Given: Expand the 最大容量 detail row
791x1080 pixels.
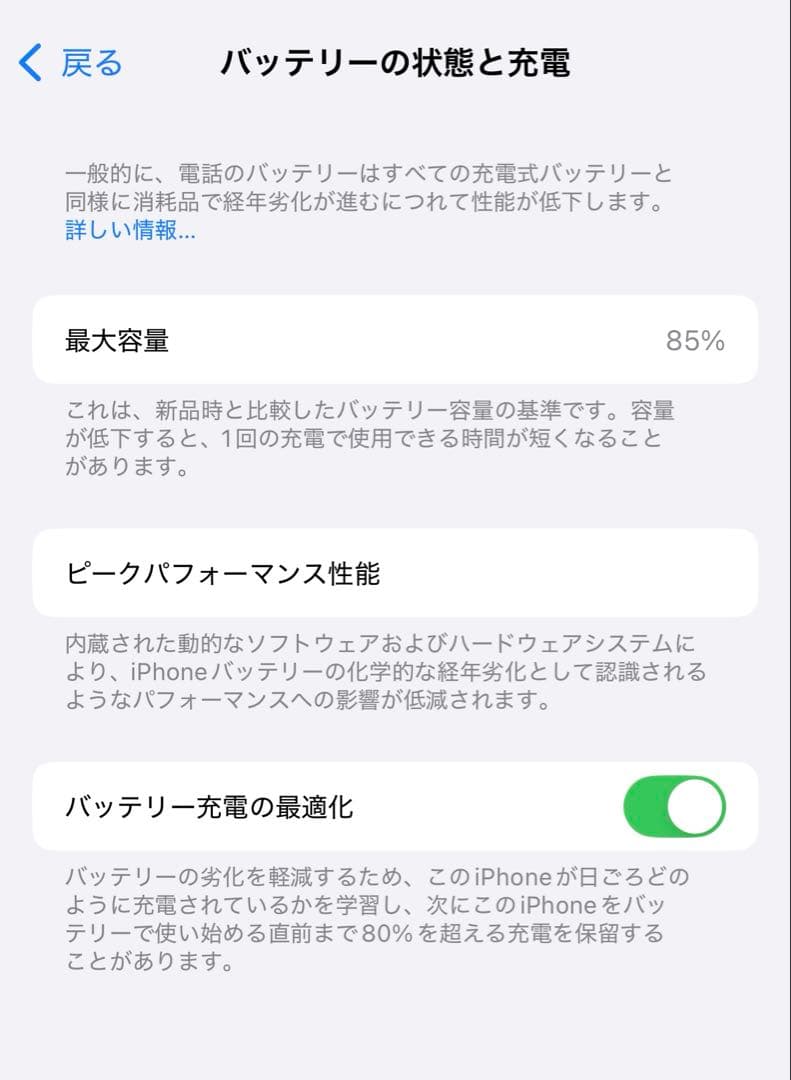Looking at the screenshot, I should (395, 341).
